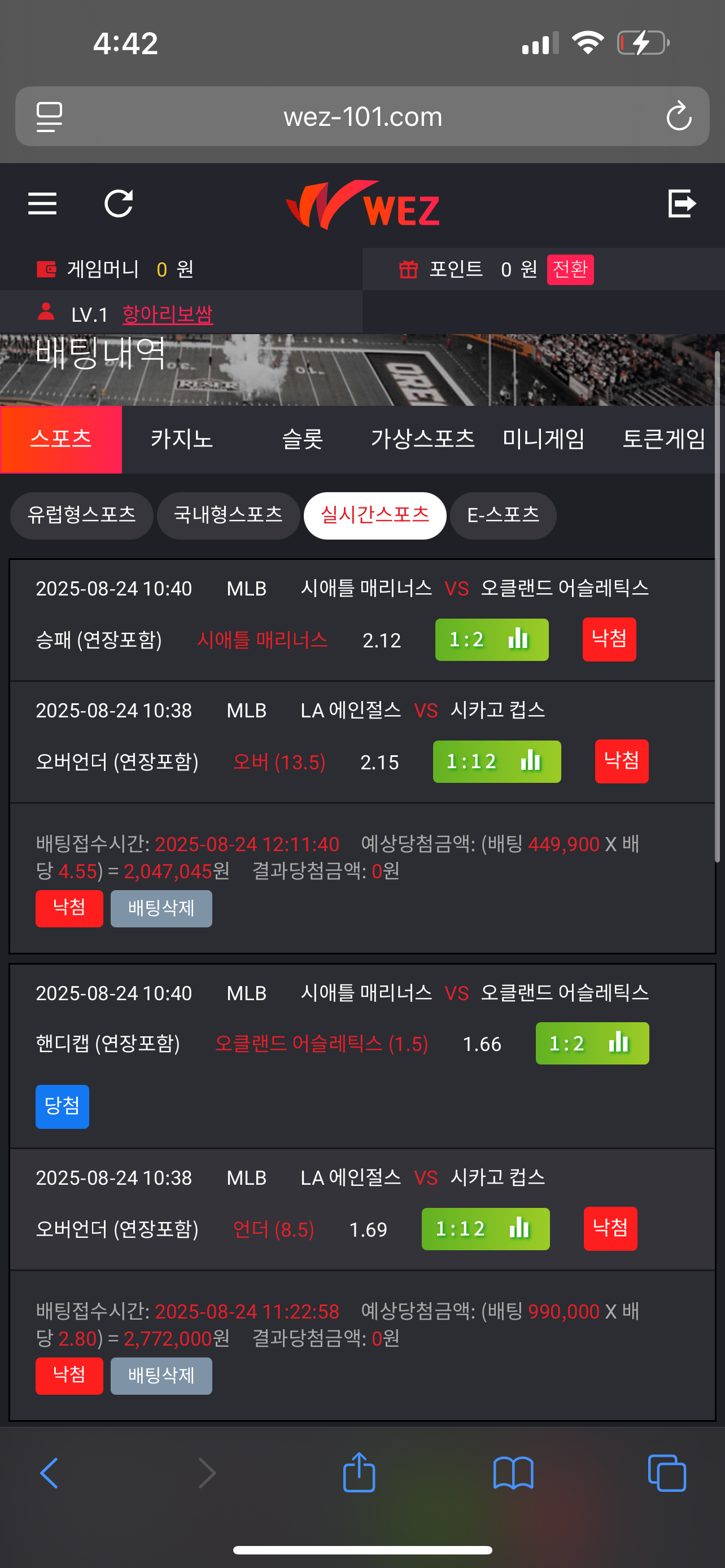725x1568 pixels.
Task: Tap the 전환 point conversion button
Action: pyautogui.click(x=570, y=269)
